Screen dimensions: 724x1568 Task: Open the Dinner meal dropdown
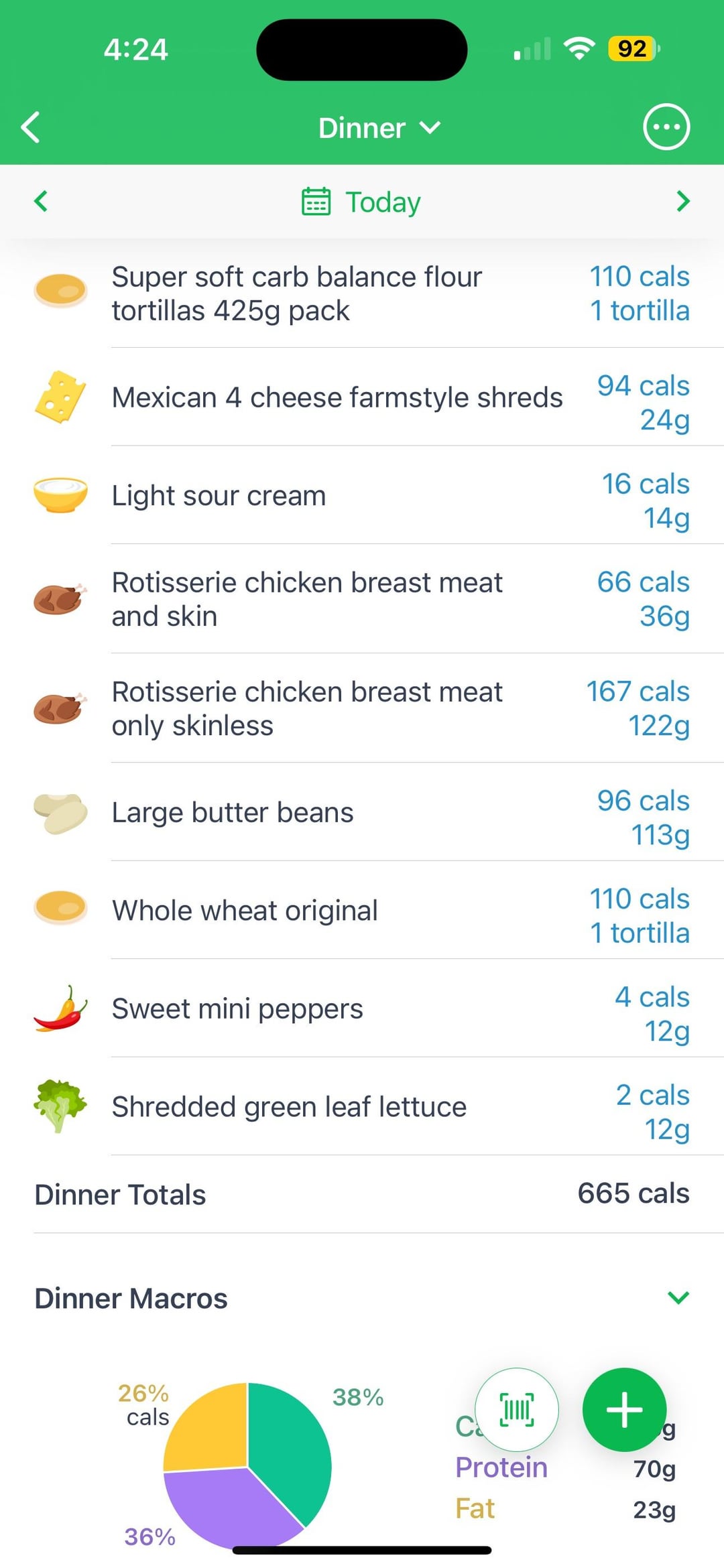click(x=379, y=127)
